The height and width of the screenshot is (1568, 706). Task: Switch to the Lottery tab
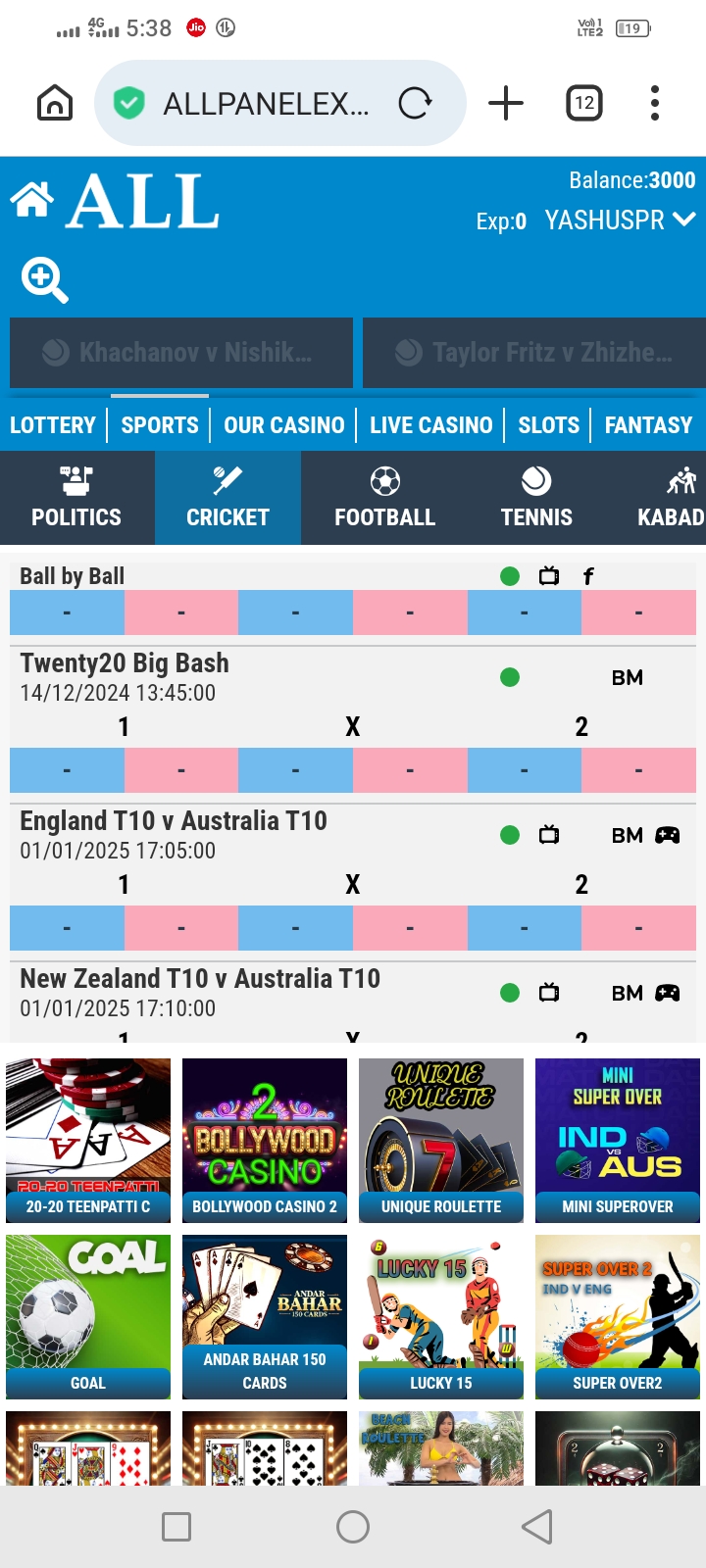(x=53, y=425)
